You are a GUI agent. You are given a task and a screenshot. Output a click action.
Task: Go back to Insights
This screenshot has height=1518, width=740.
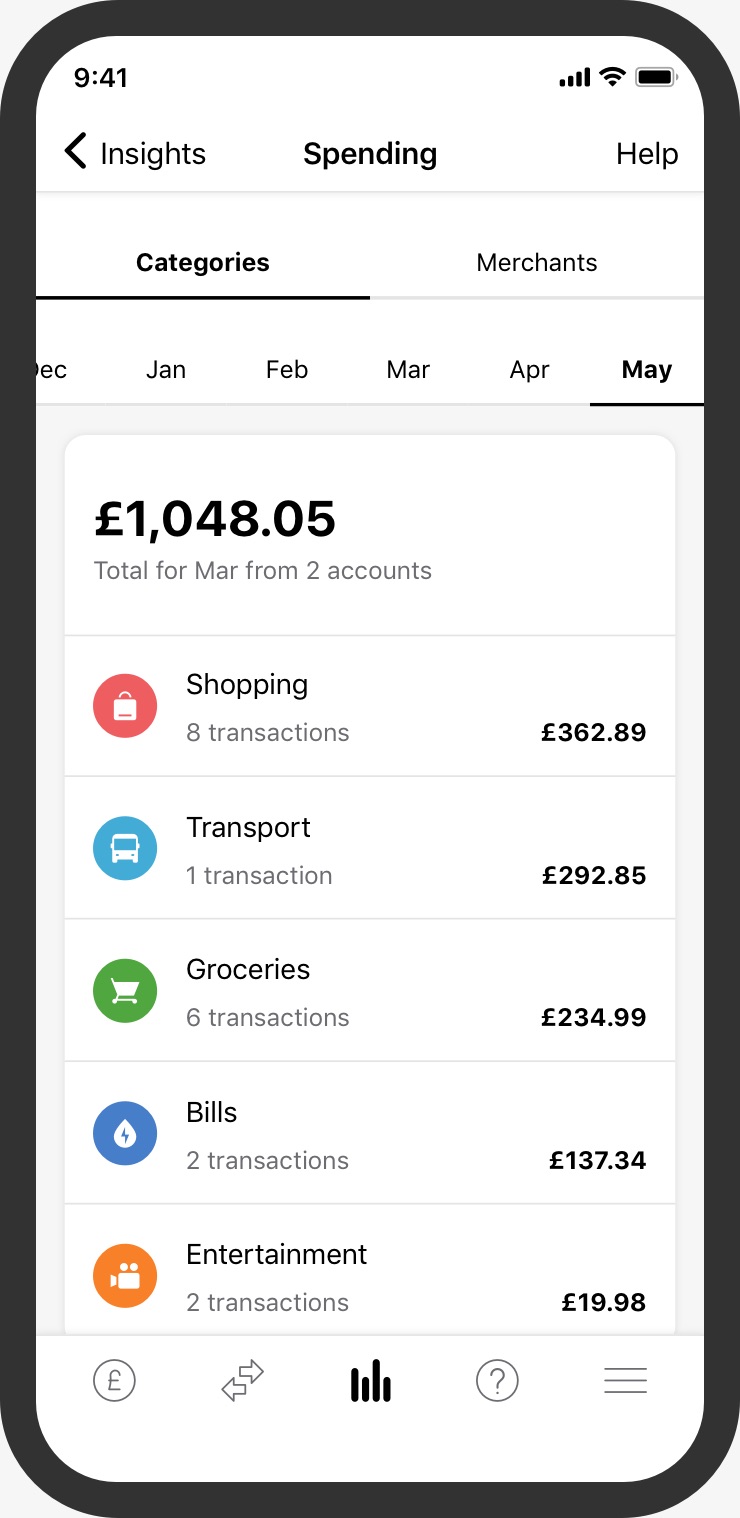[135, 153]
